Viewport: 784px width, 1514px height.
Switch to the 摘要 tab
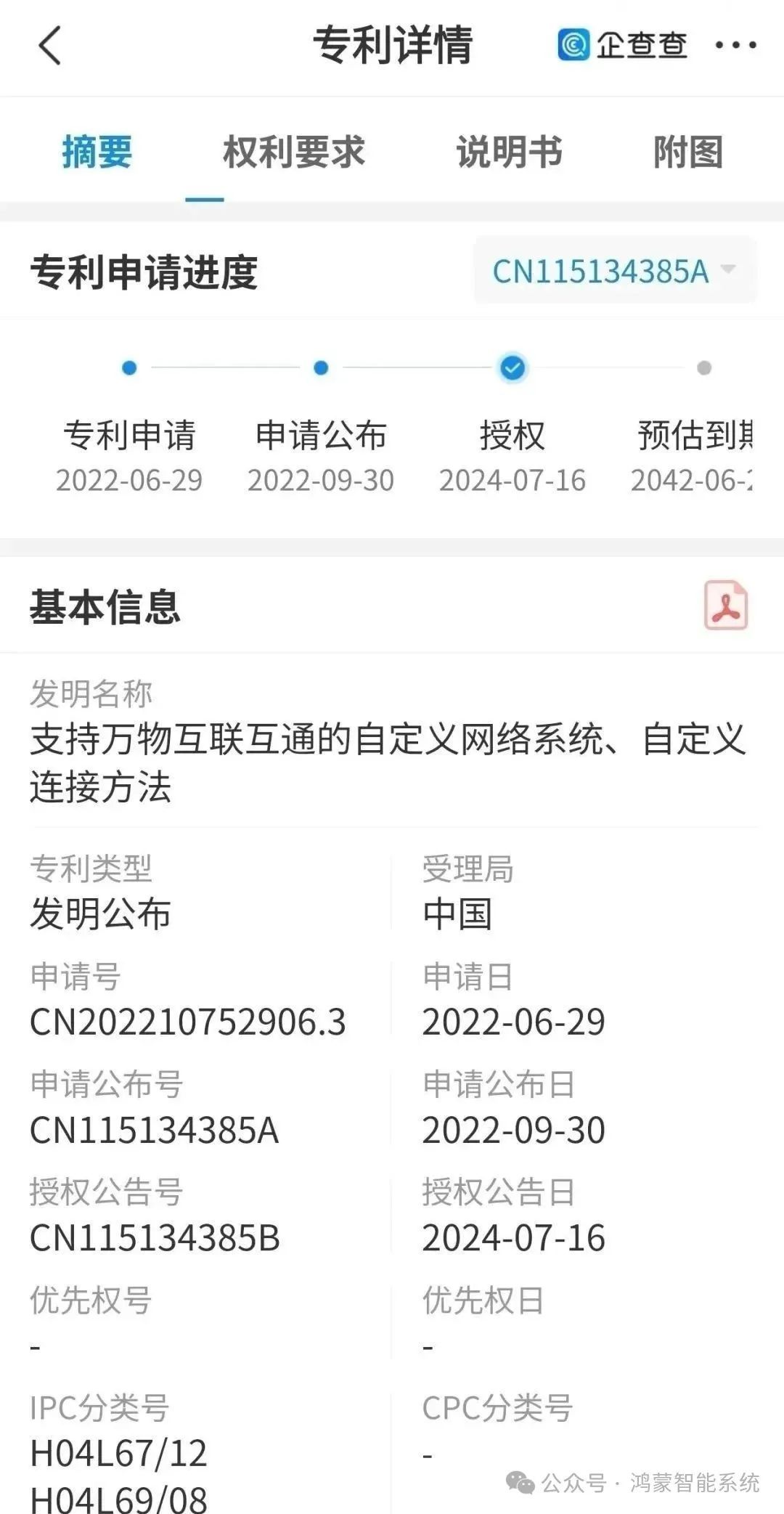pos(97,152)
